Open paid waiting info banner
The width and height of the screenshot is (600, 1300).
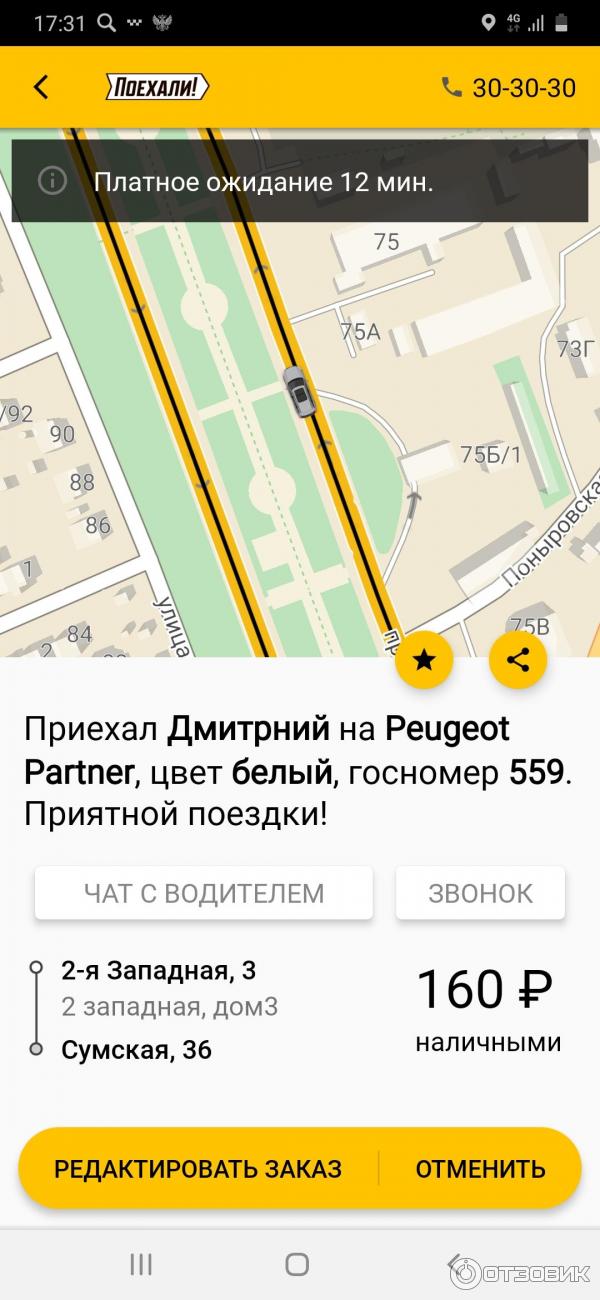tap(300, 182)
